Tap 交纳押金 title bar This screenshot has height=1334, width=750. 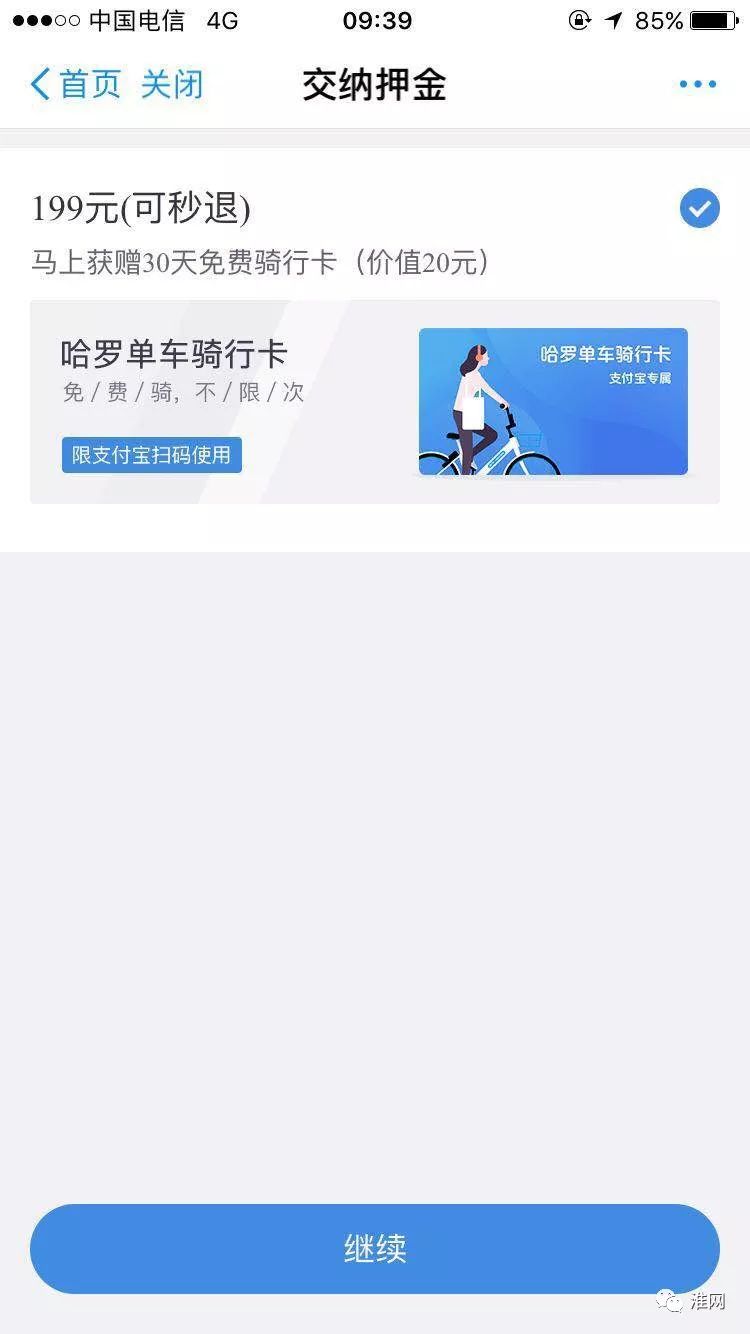[375, 86]
